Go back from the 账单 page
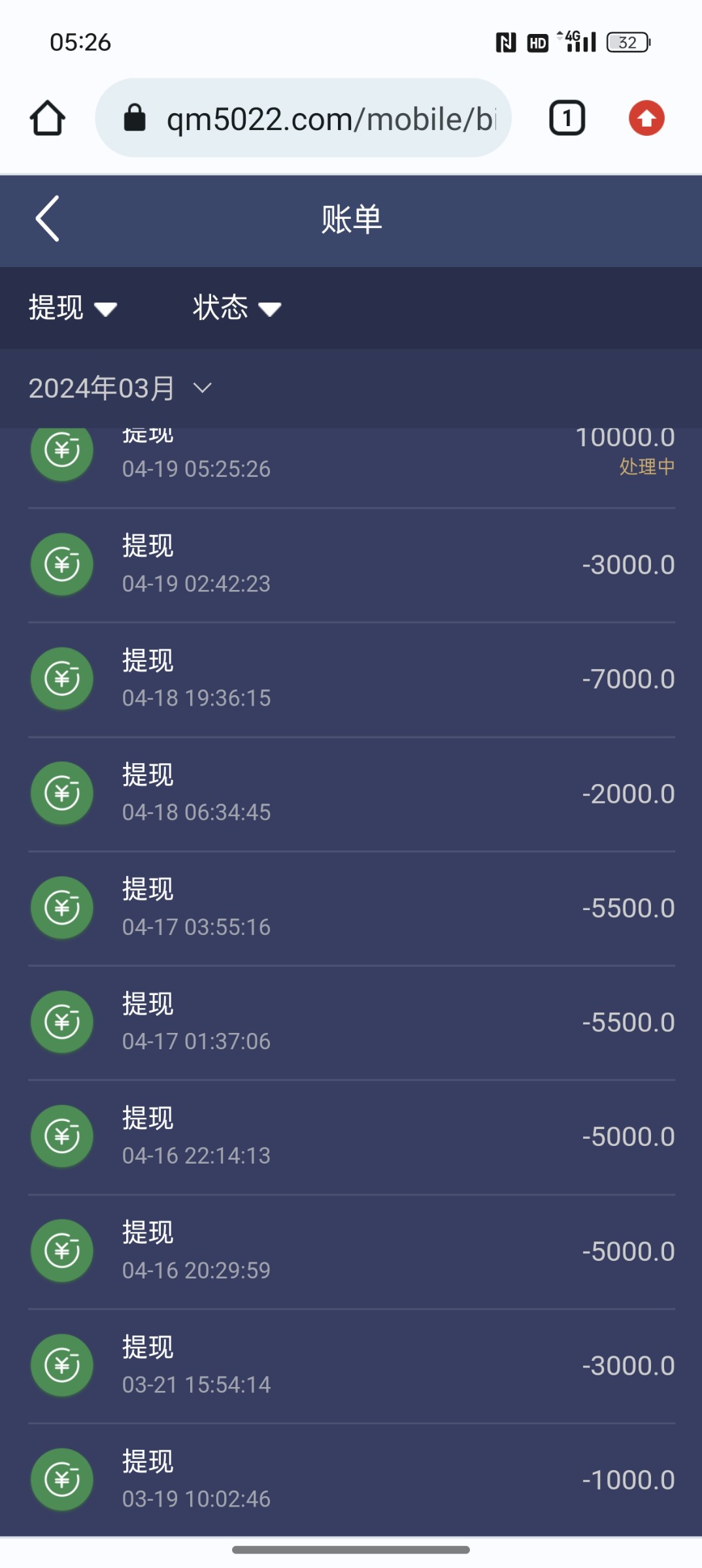The height and width of the screenshot is (1568, 702). point(48,219)
